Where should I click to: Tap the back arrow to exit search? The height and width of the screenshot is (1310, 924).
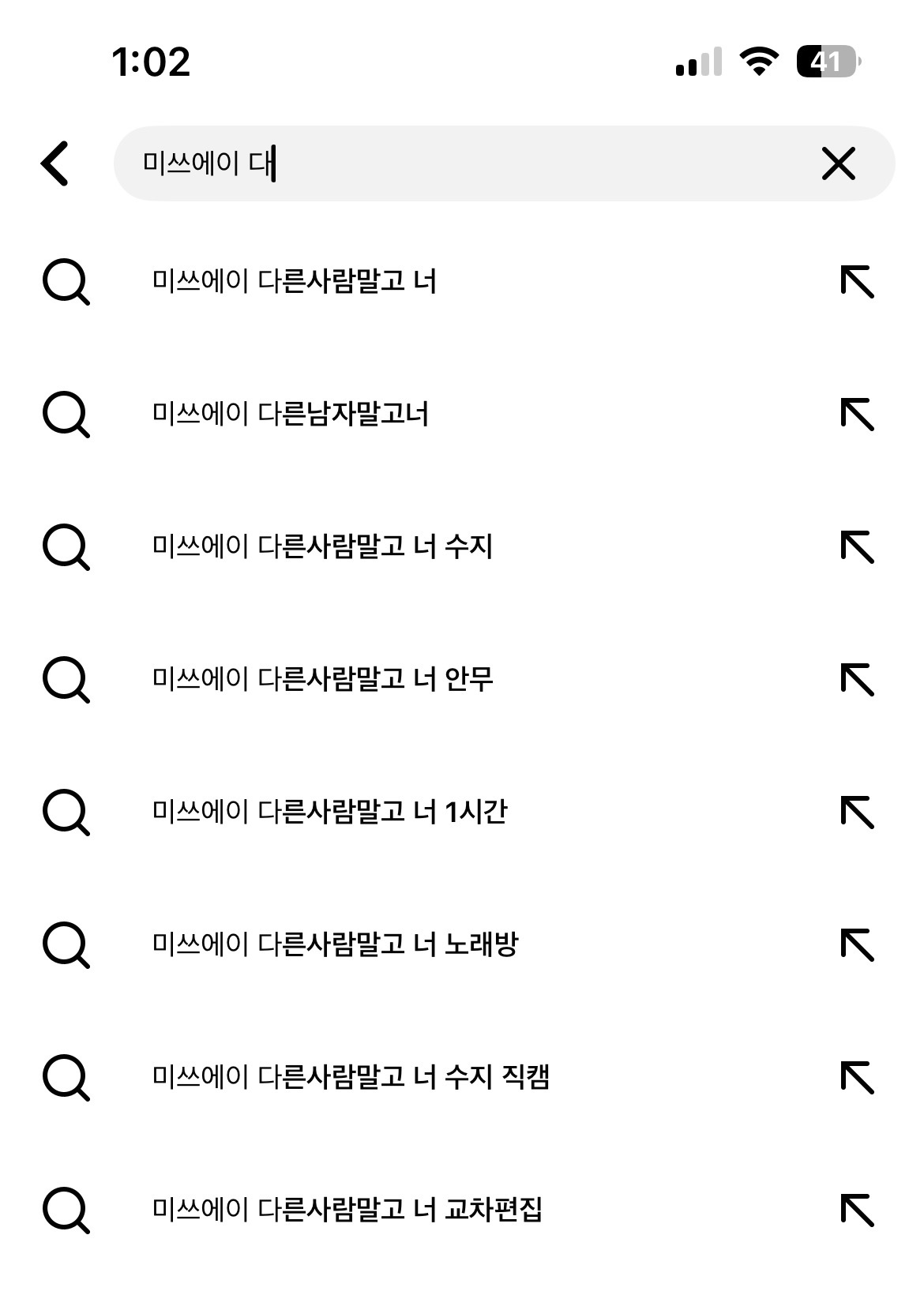point(52,164)
